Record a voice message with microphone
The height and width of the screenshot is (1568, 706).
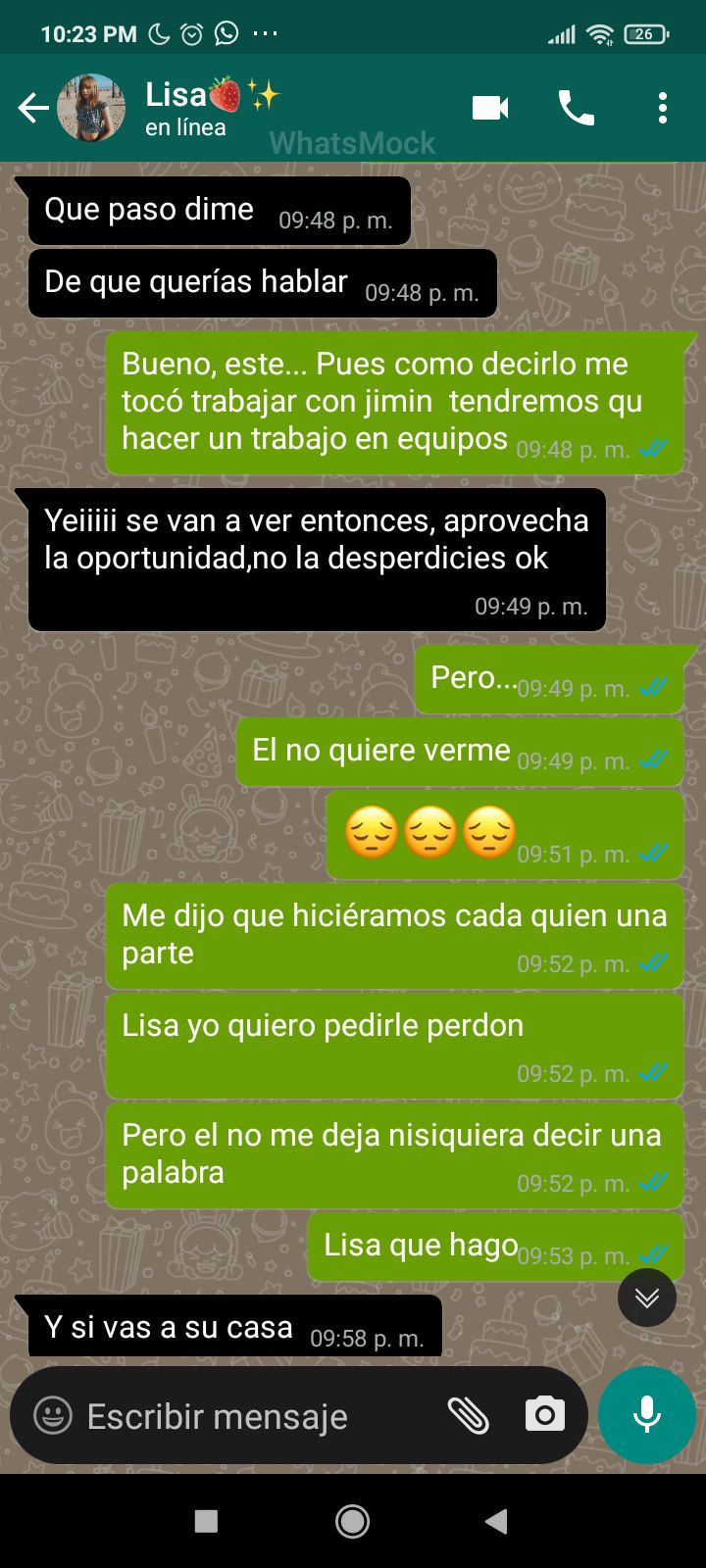(647, 1415)
